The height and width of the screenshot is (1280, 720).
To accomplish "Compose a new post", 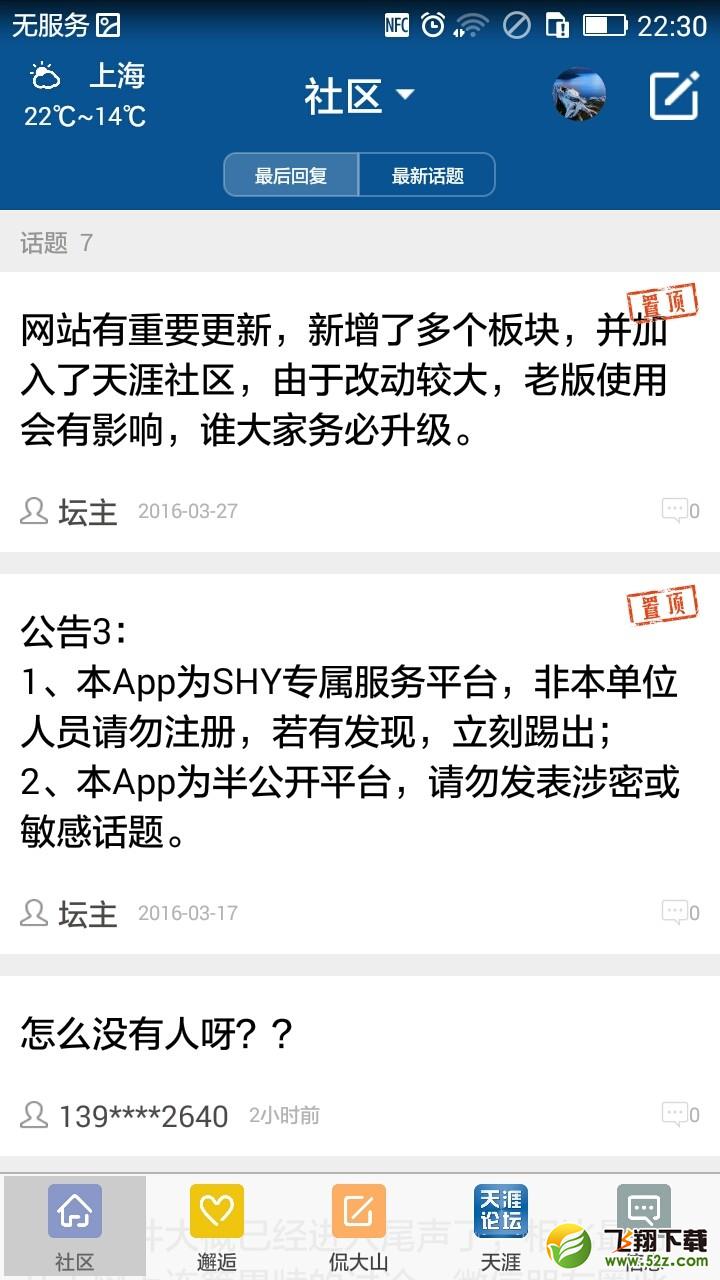I will [x=674, y=96].
